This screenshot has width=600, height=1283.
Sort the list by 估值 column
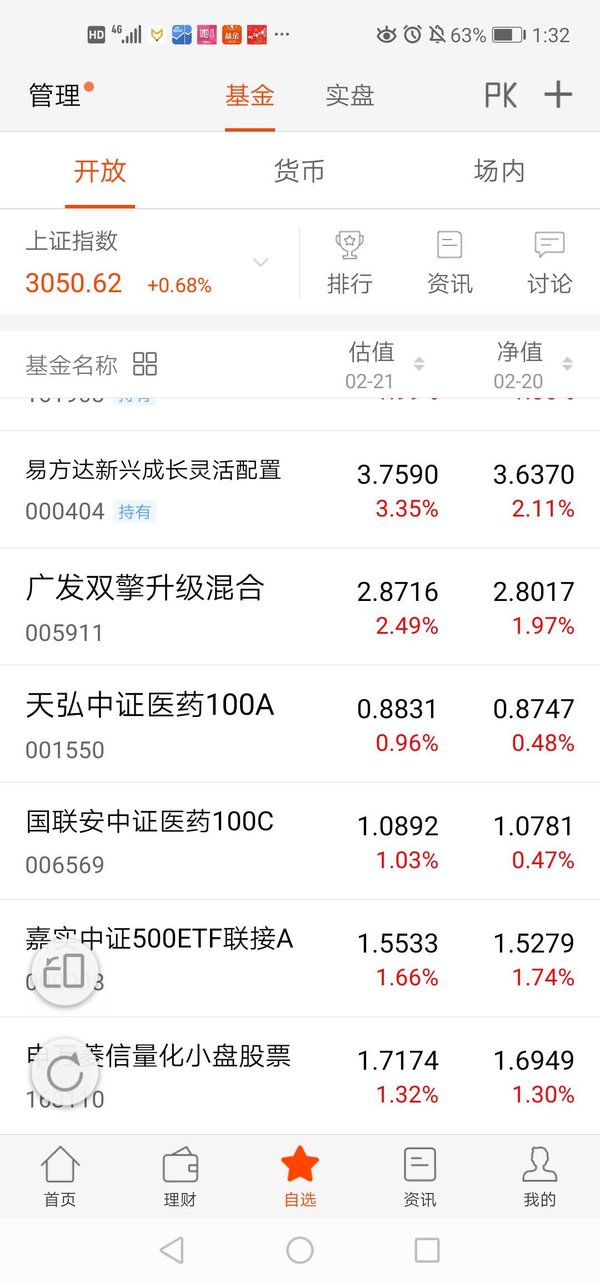coord(385,364)
